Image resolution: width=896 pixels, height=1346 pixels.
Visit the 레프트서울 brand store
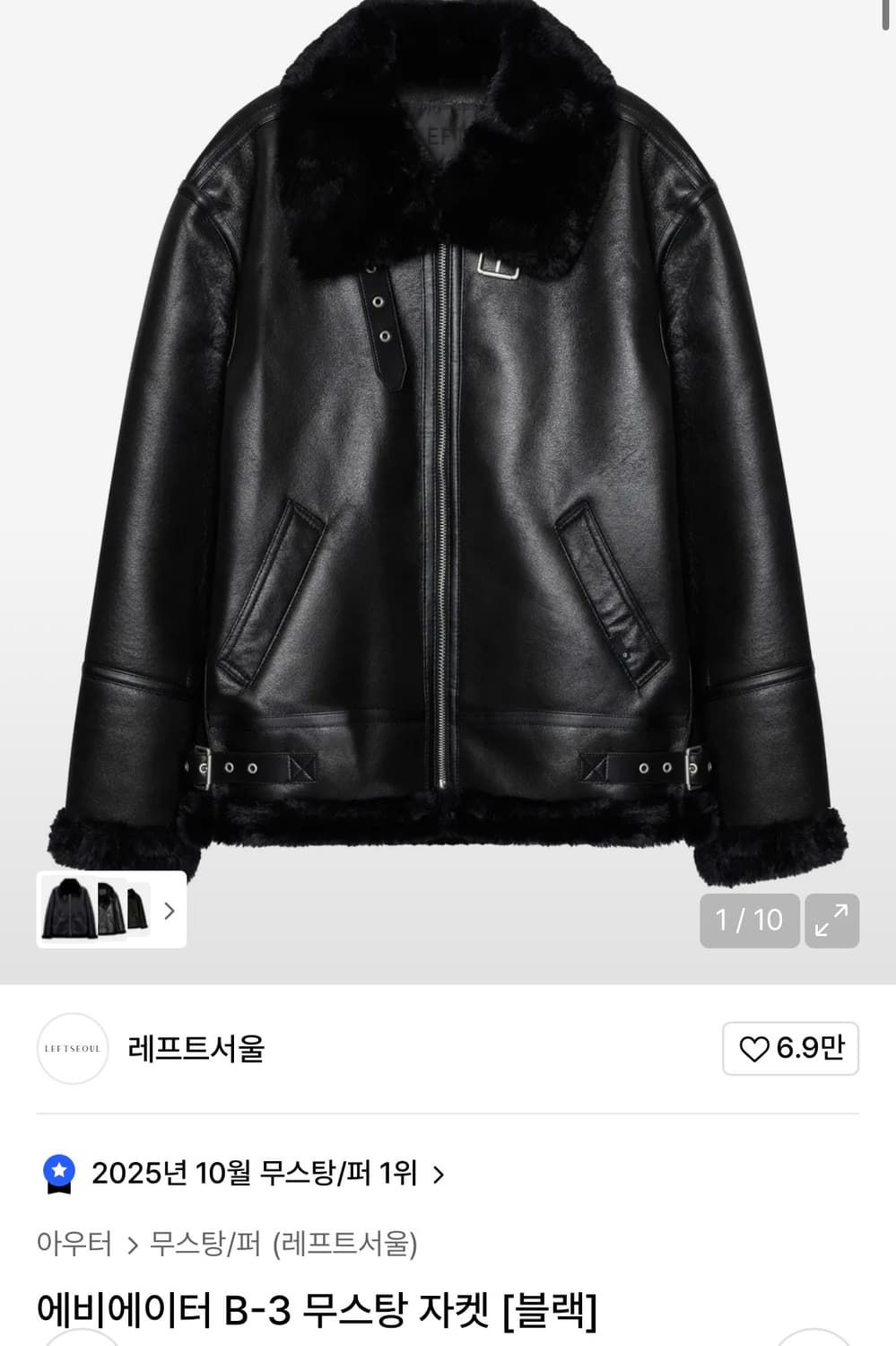coord(196,1048)
